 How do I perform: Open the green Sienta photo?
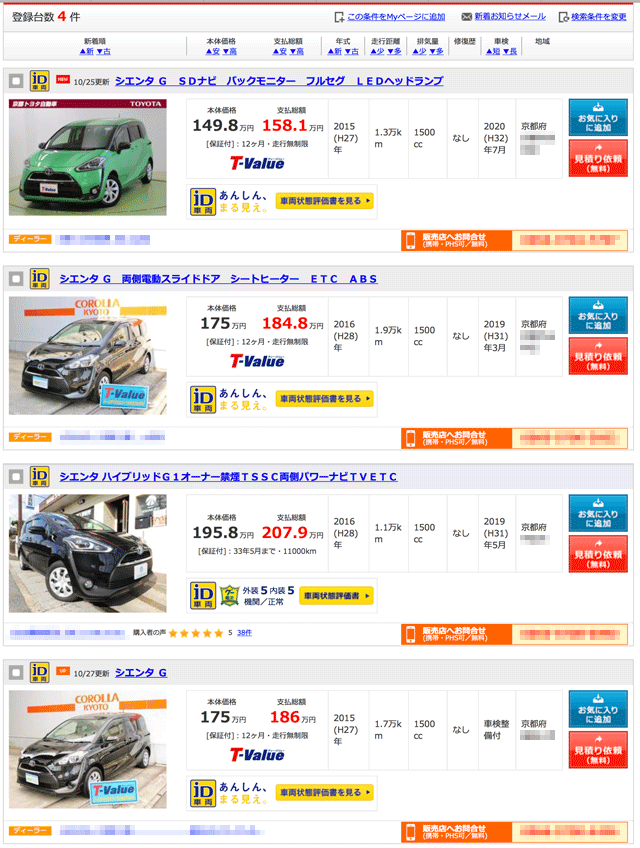[88, 157]
